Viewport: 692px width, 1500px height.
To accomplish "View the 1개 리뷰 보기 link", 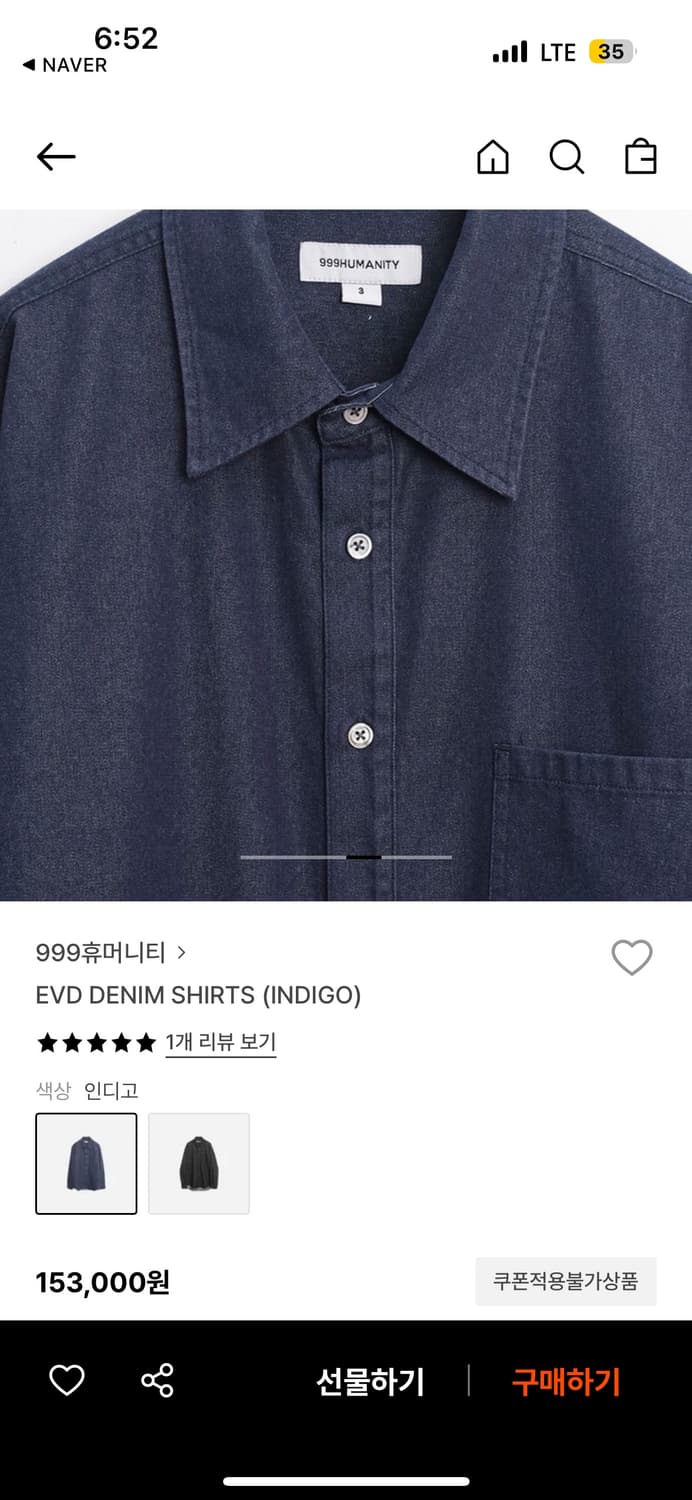I will (x=220, y=1042).
